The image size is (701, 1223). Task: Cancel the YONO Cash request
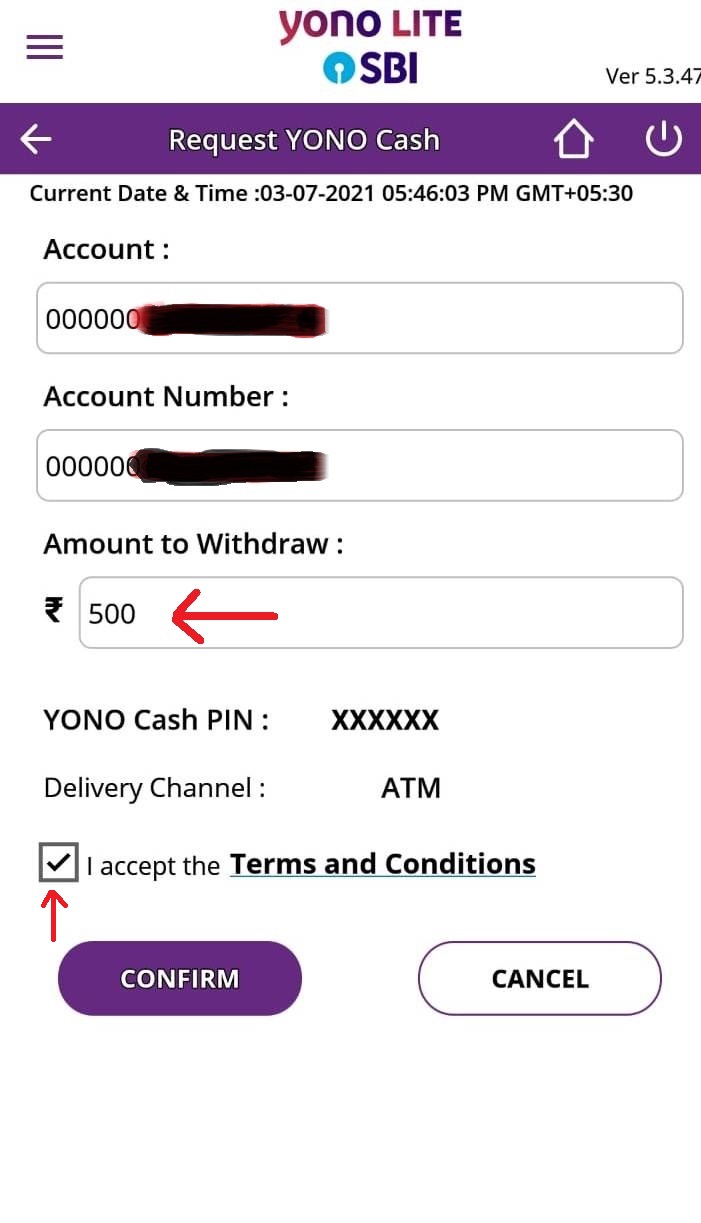(x=539, y=978)
